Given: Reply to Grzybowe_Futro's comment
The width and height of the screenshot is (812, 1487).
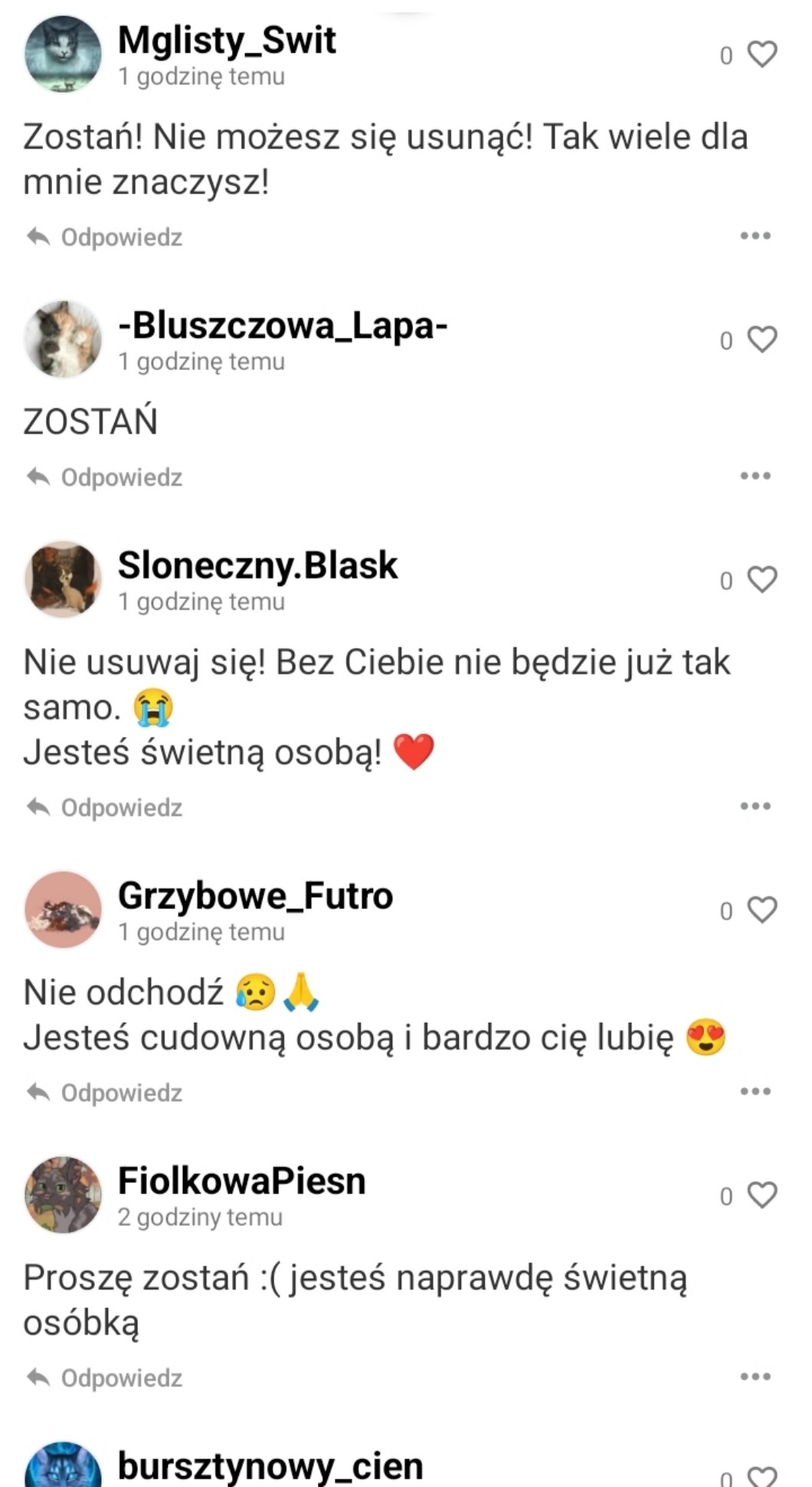Looking at the screenshot, I should coord(105,1092).
